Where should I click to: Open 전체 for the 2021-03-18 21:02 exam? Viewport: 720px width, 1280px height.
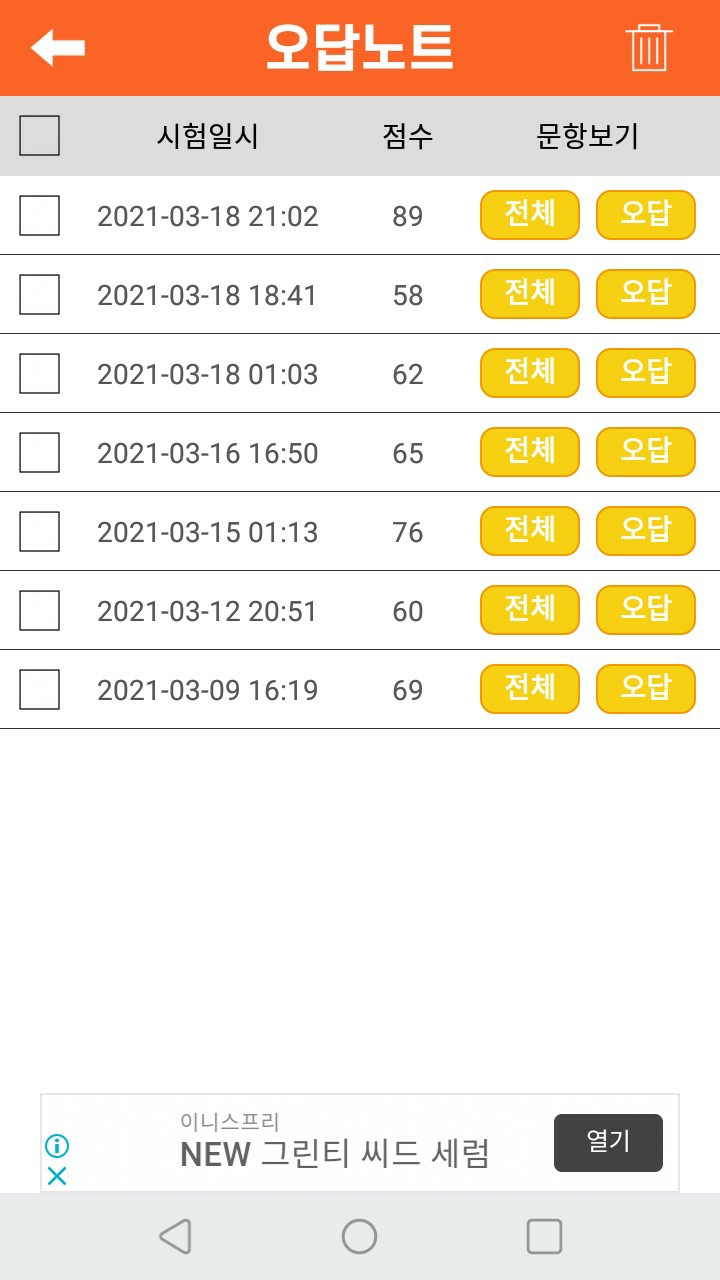click(x=530, y=215)
